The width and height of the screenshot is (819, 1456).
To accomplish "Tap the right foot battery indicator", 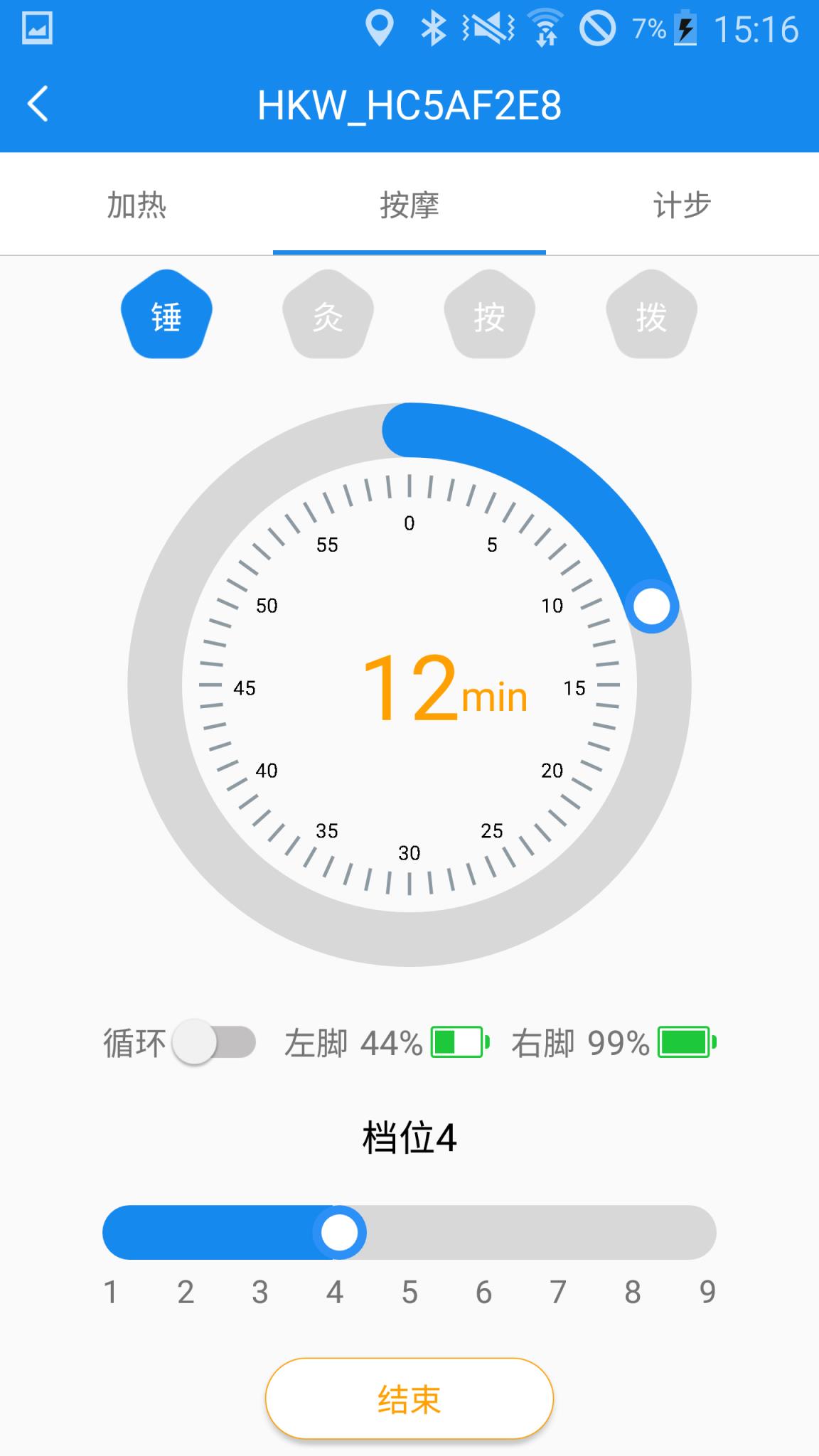I will (683, 1043).
